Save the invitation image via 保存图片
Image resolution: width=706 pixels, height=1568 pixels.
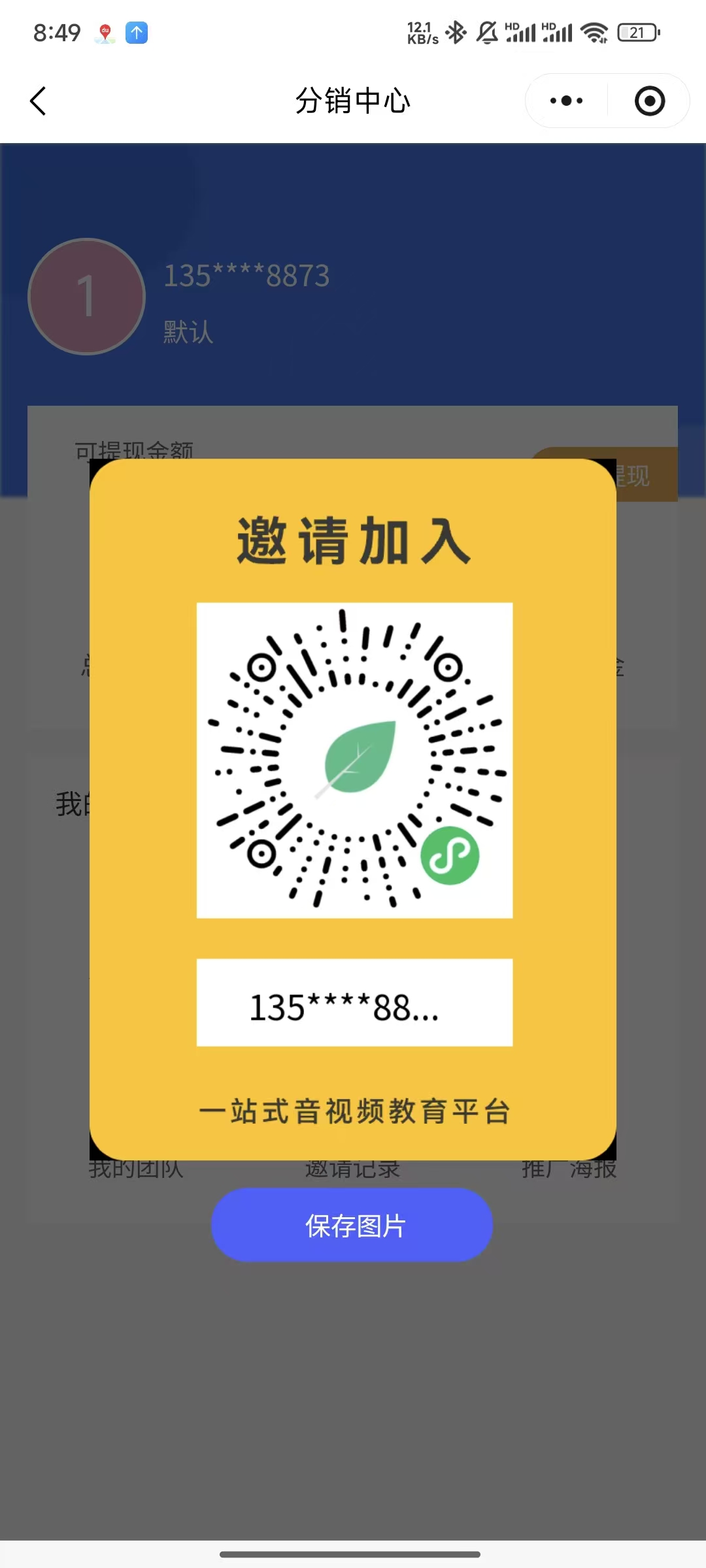[x=352, y=1225]
